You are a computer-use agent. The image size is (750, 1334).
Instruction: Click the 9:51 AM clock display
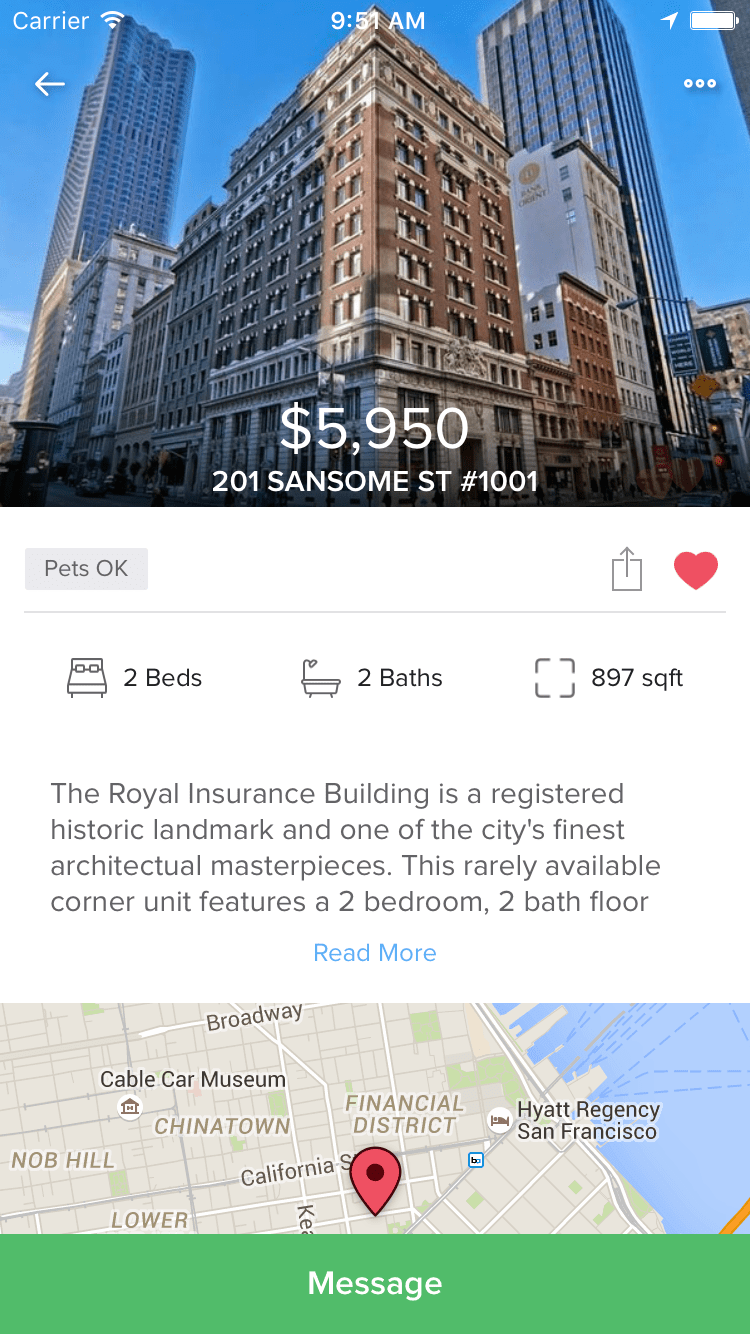377,20
